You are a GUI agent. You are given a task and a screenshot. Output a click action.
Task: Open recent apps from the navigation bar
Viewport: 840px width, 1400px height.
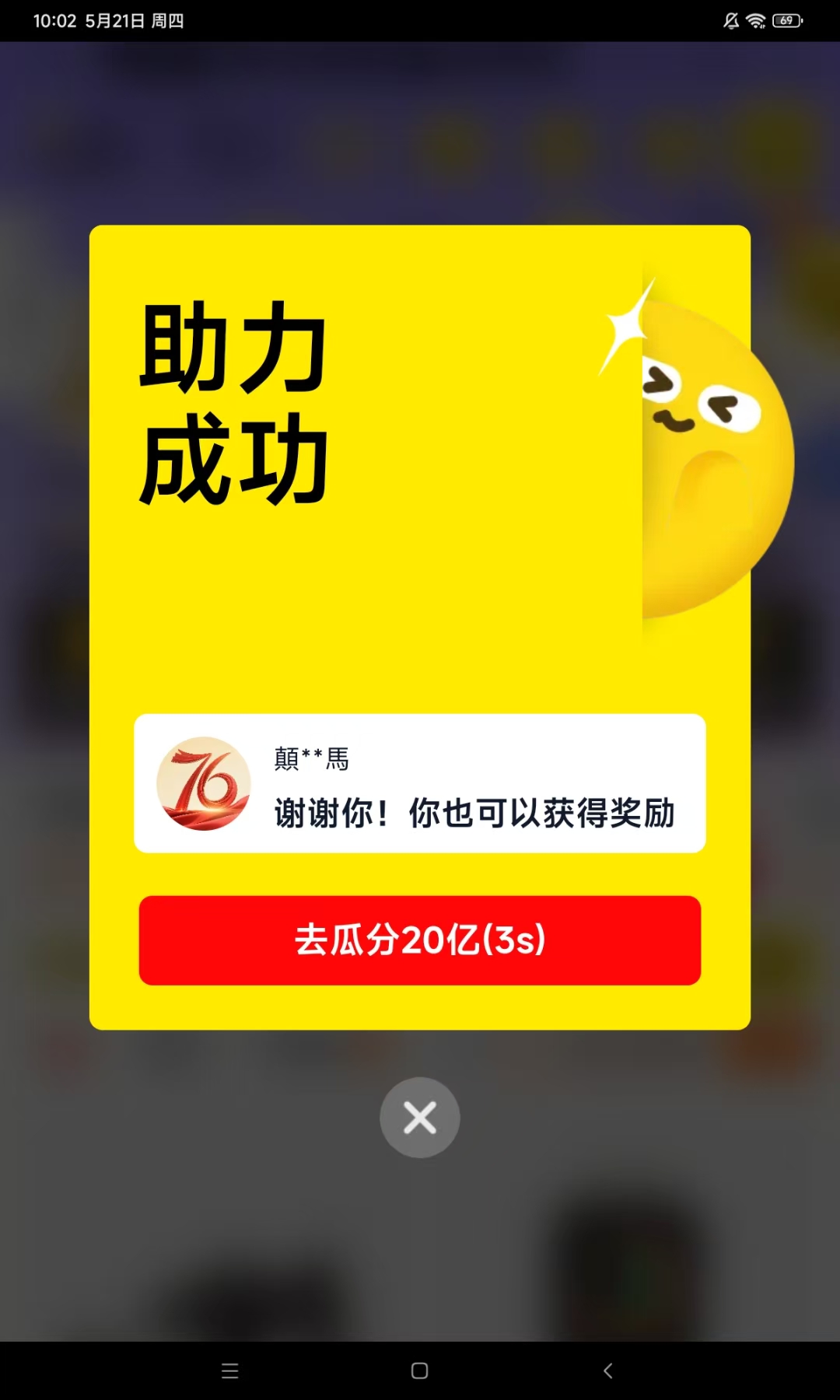pos(230,1370)
